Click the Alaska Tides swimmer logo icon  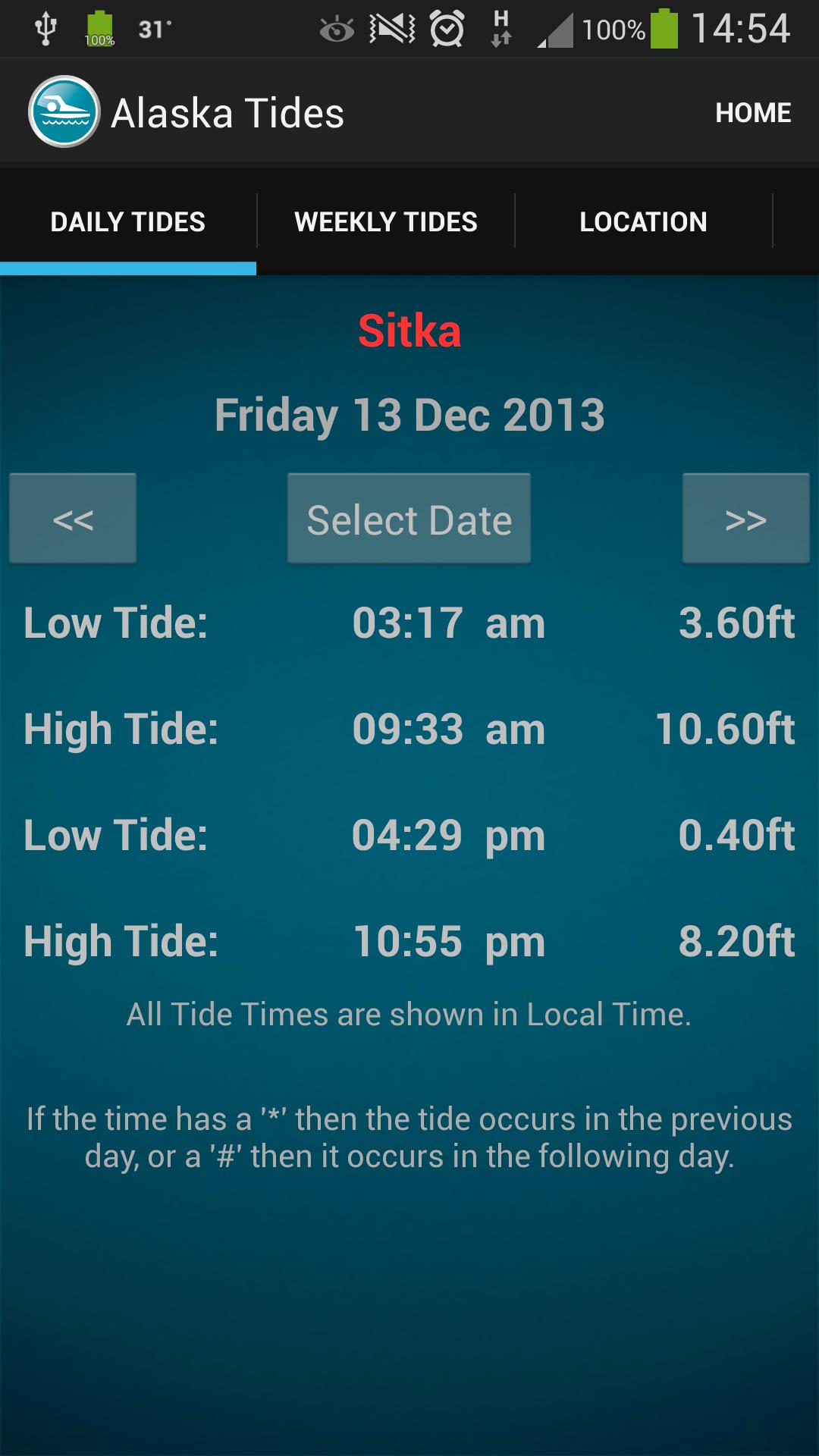pos(66,111)
